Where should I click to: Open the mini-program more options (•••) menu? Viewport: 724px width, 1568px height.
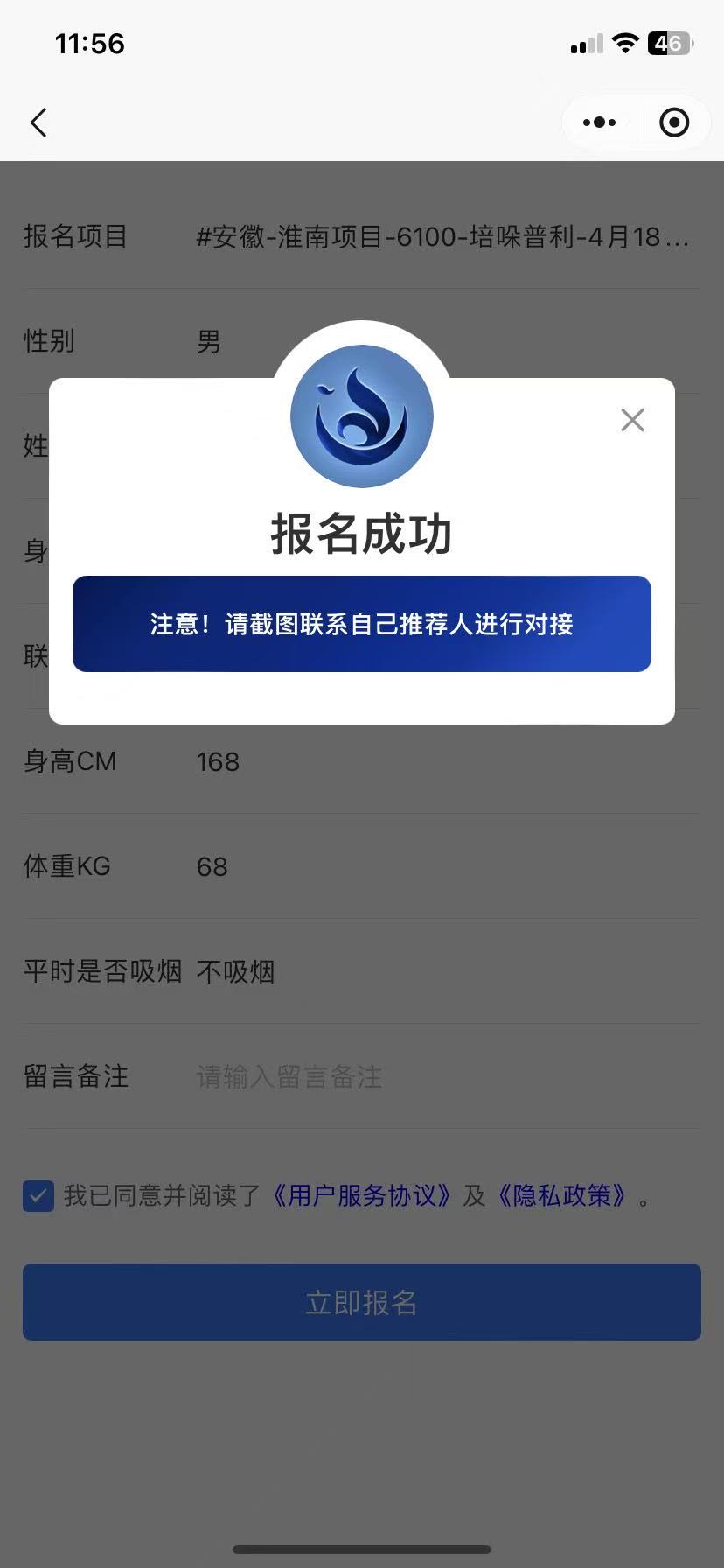[x=599, y=122]
